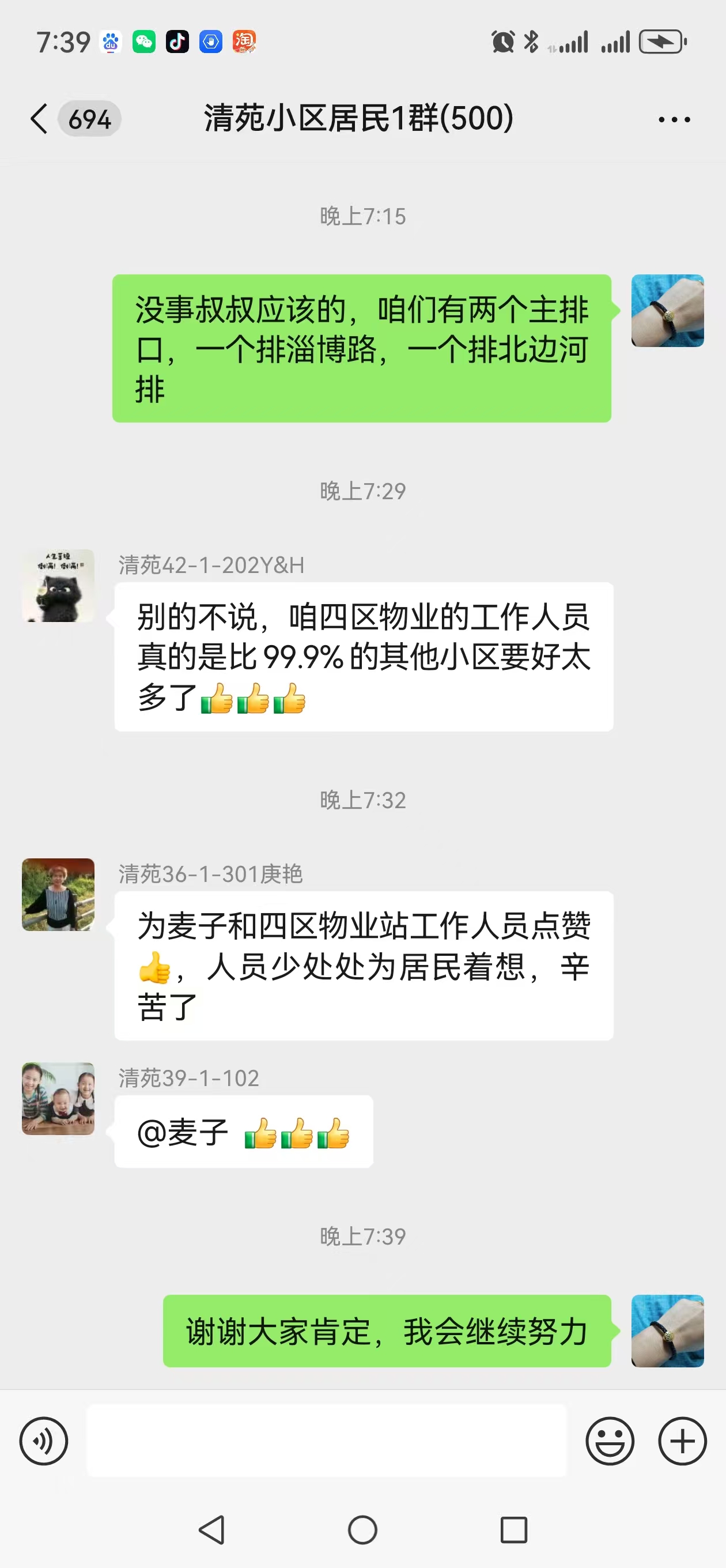Open the plus attachment menu
The height and width of the screenshot is (1568, 726).
pyautogui.click(x=682, y=1441)
